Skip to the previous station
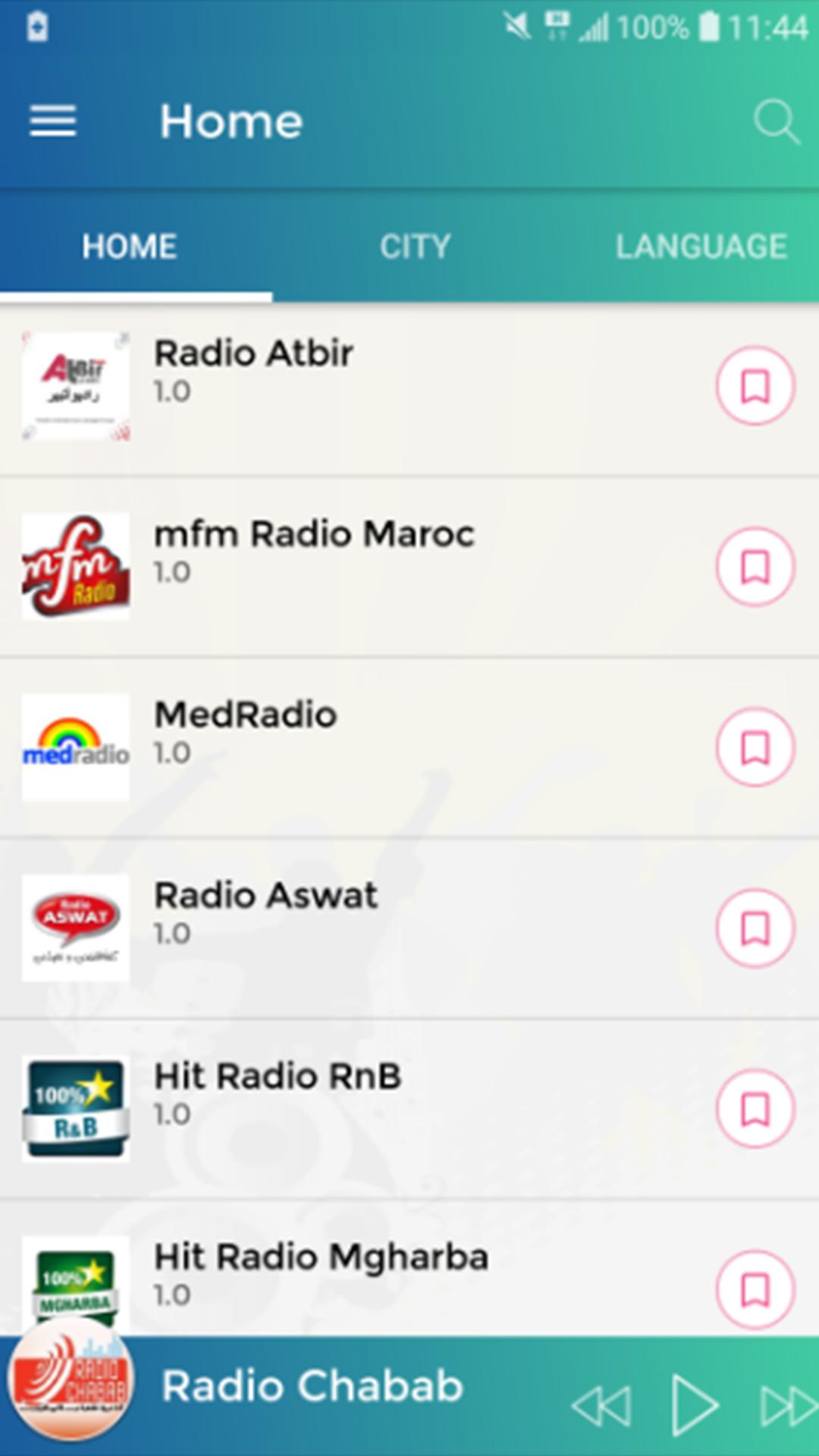The height and width of the screenshot is (1456, 819). tap(601, 1406)
